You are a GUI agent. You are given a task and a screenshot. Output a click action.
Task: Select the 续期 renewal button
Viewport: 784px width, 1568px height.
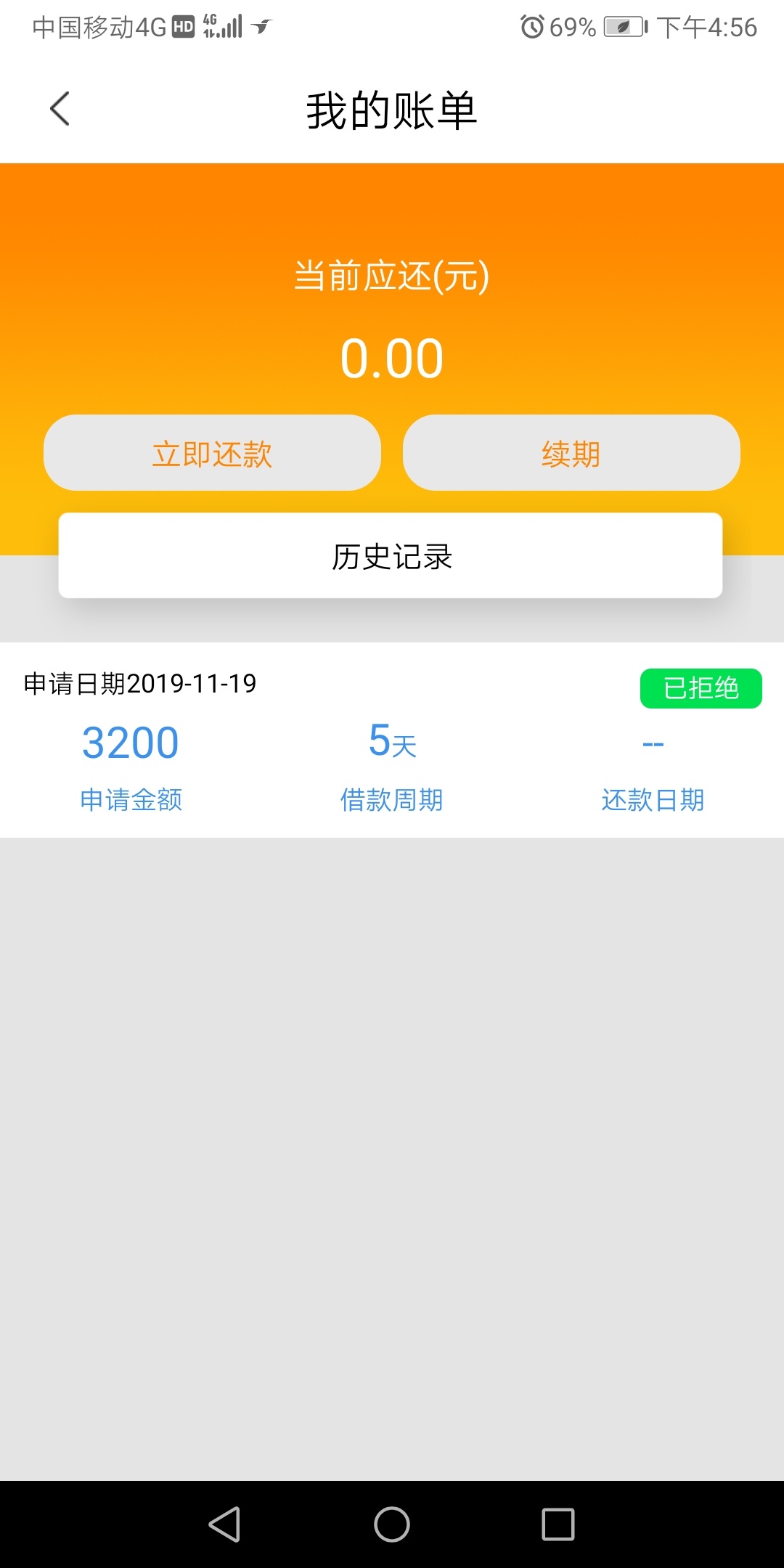point(571,453)
